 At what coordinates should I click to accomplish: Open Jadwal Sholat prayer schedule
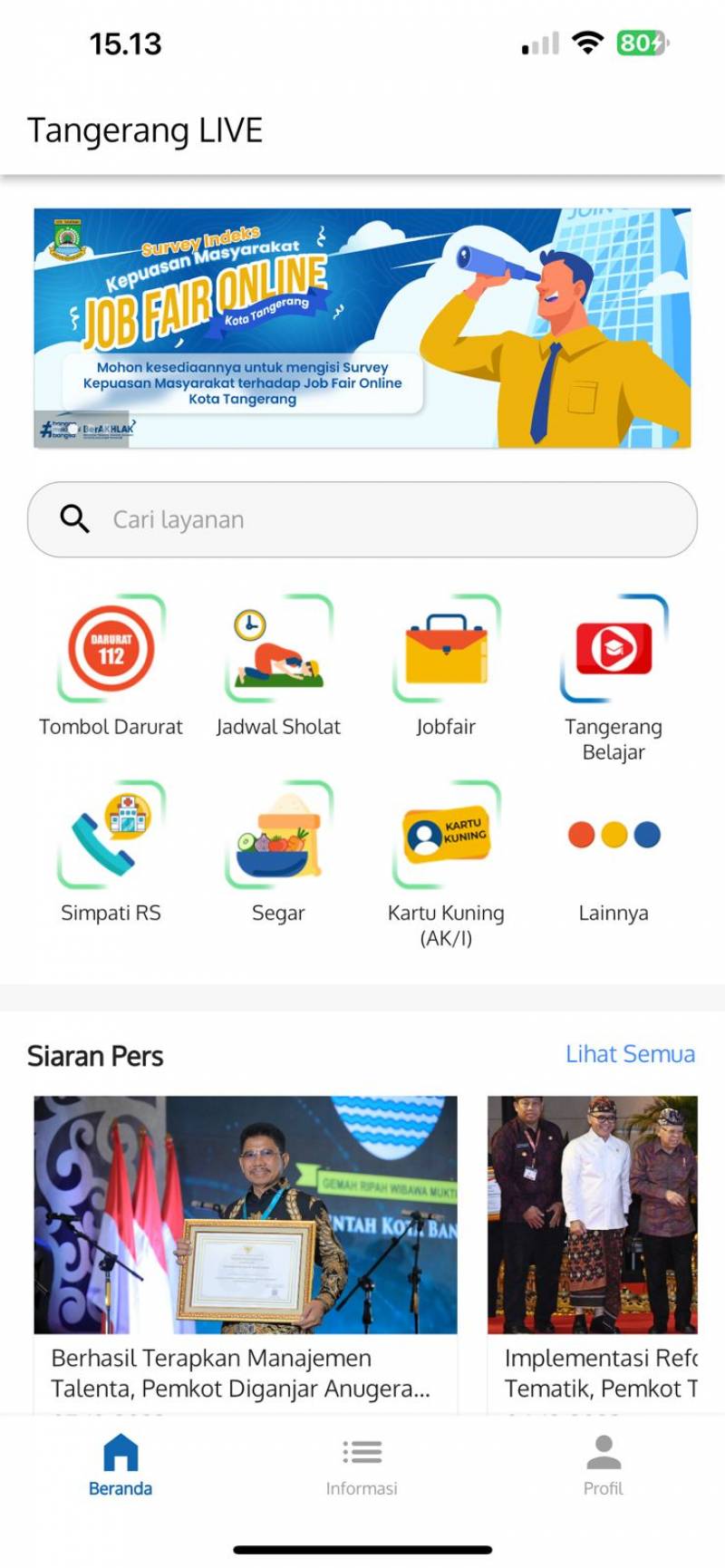[x=278, y=650]
